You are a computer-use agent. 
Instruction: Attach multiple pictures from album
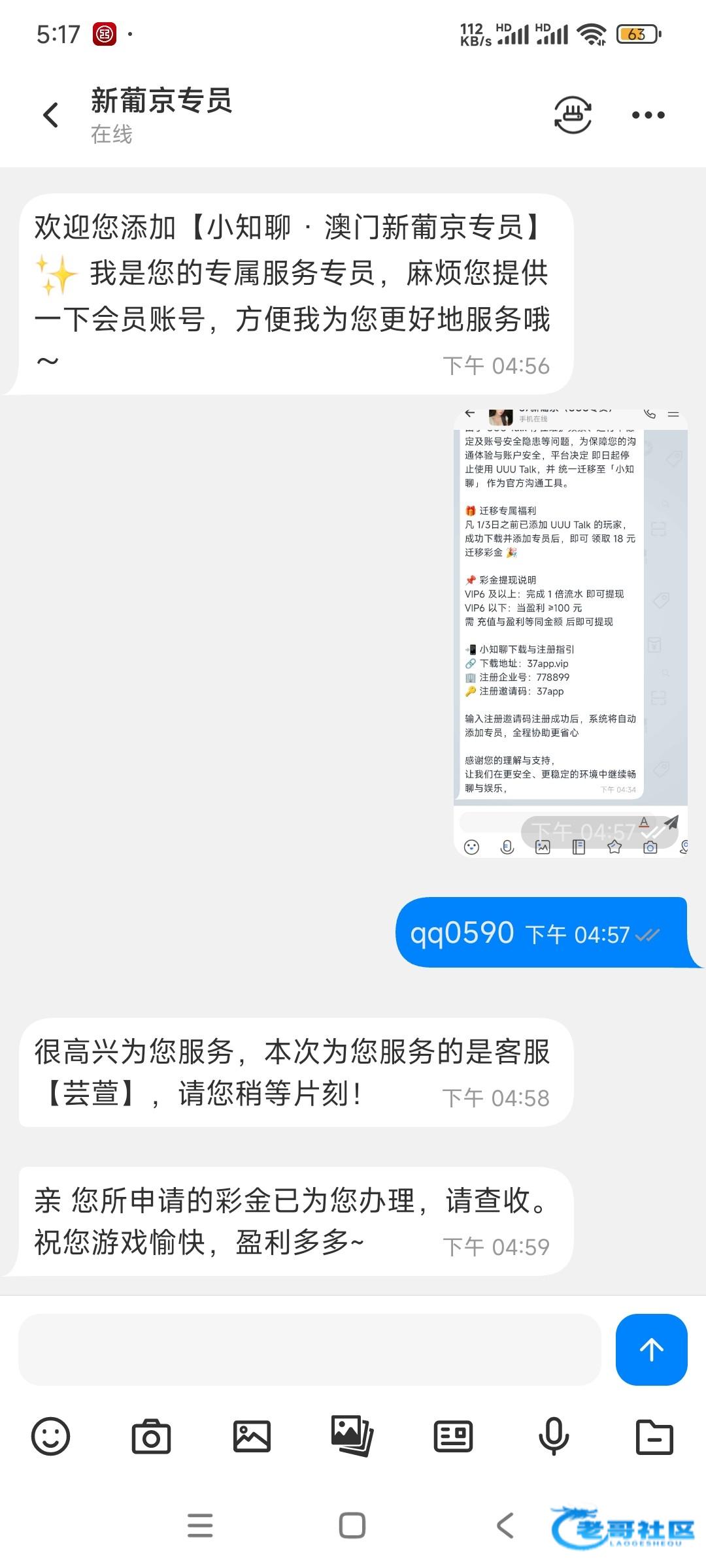(x=352, y=1436)
